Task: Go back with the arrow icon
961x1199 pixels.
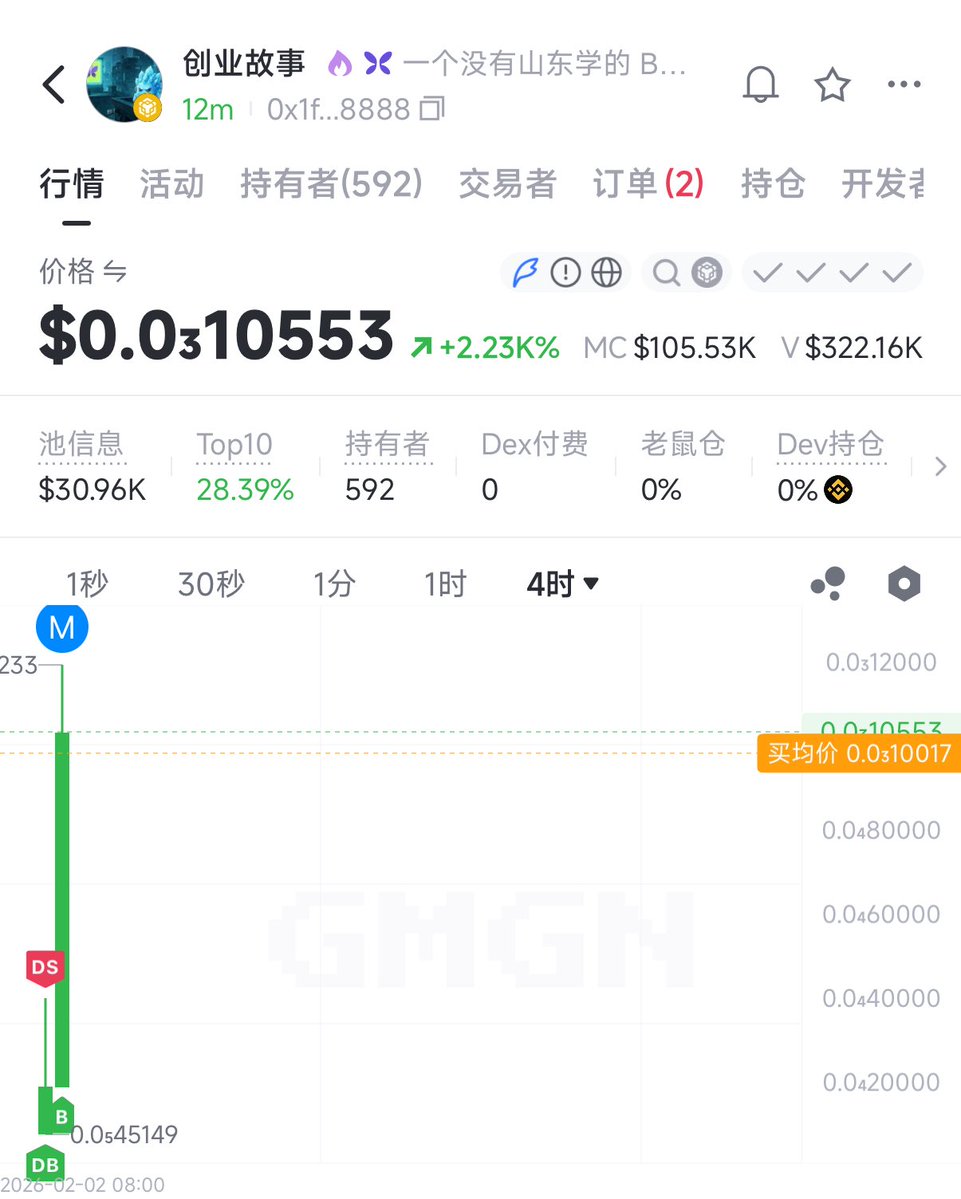Action: (x=54, y=85)
